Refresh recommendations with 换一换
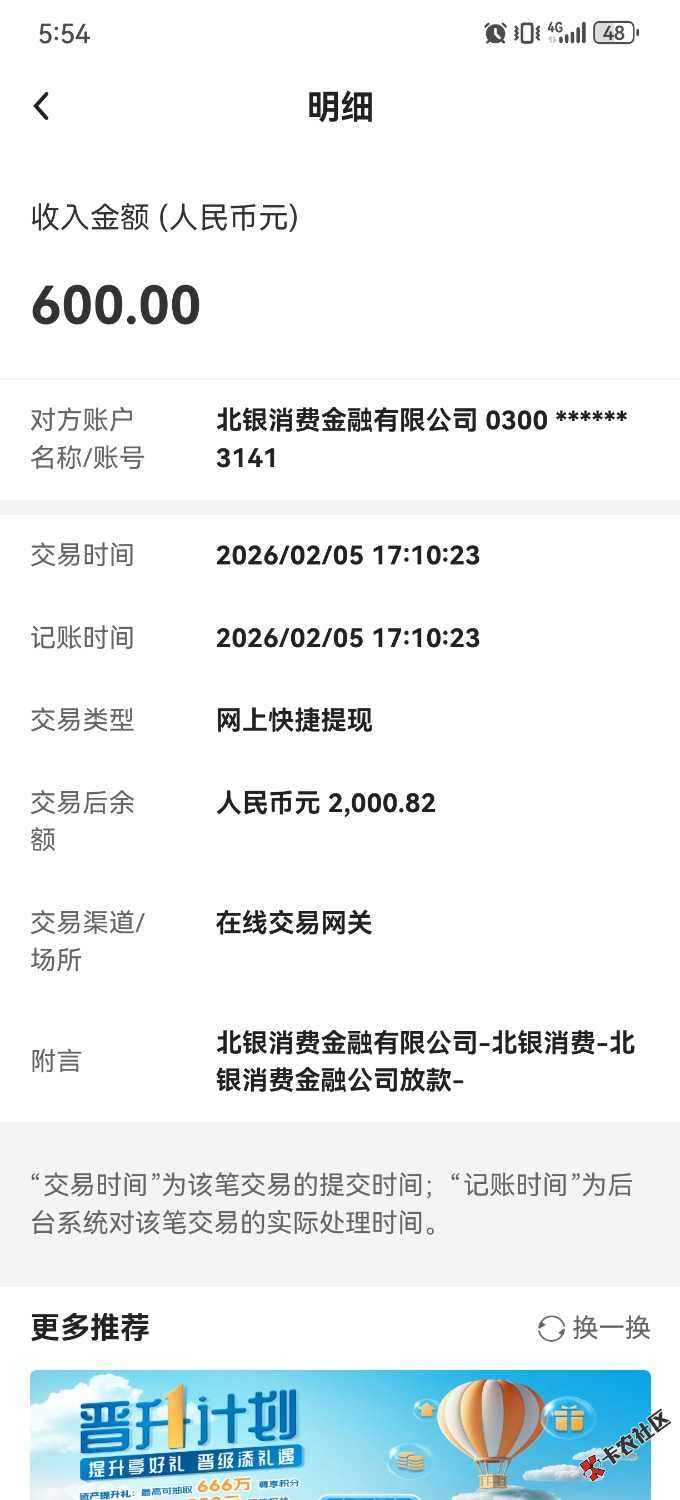 595,1328
